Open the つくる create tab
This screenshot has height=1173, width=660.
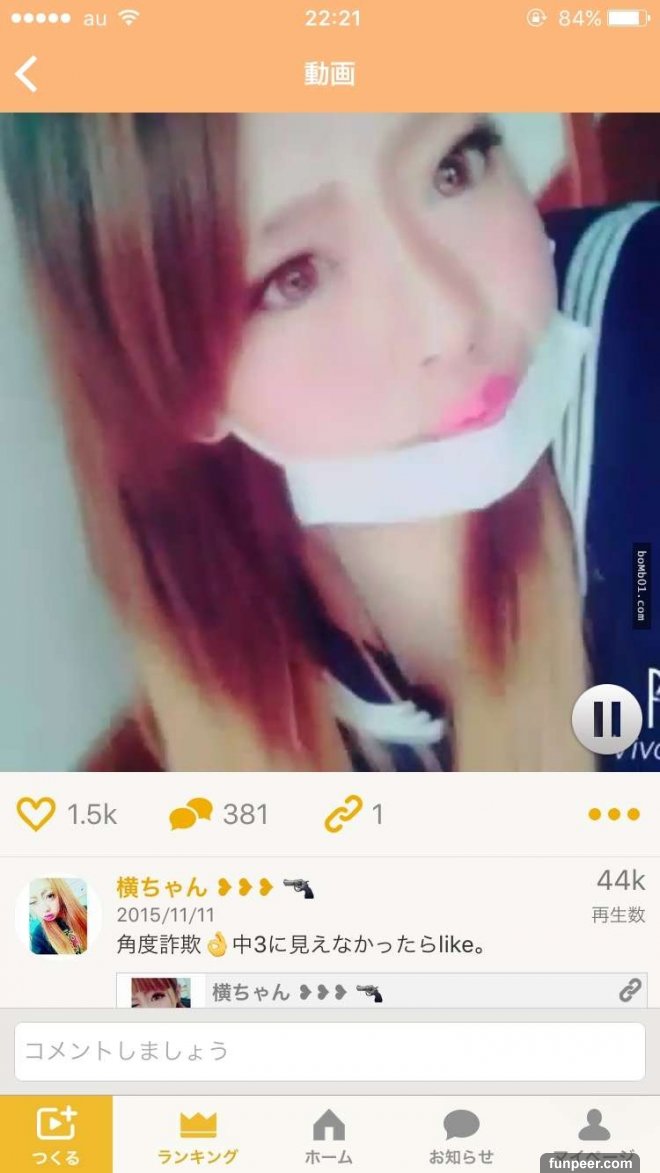56,1134
